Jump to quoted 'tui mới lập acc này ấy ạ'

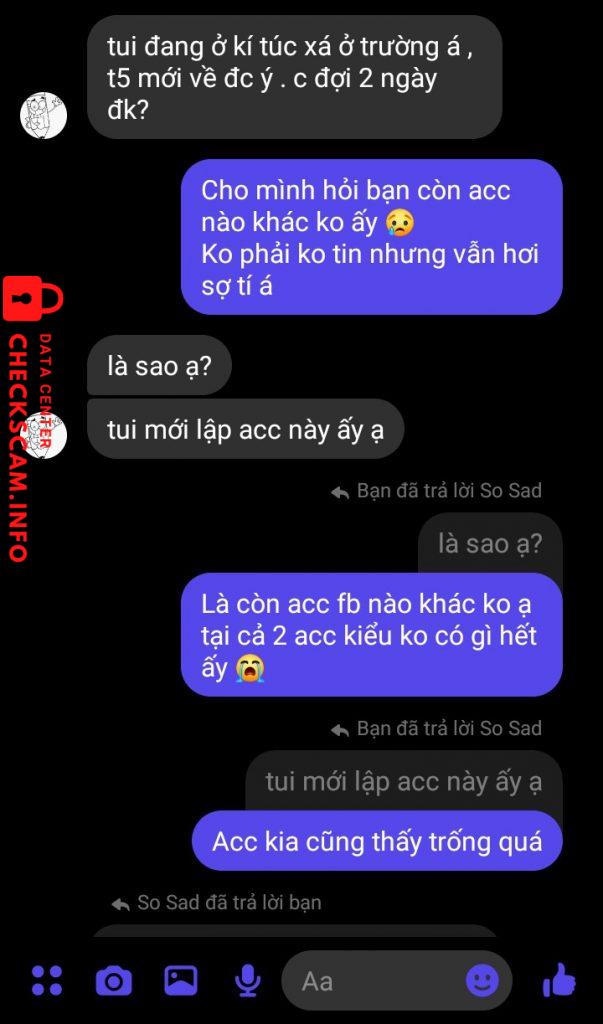pos(403,782)
